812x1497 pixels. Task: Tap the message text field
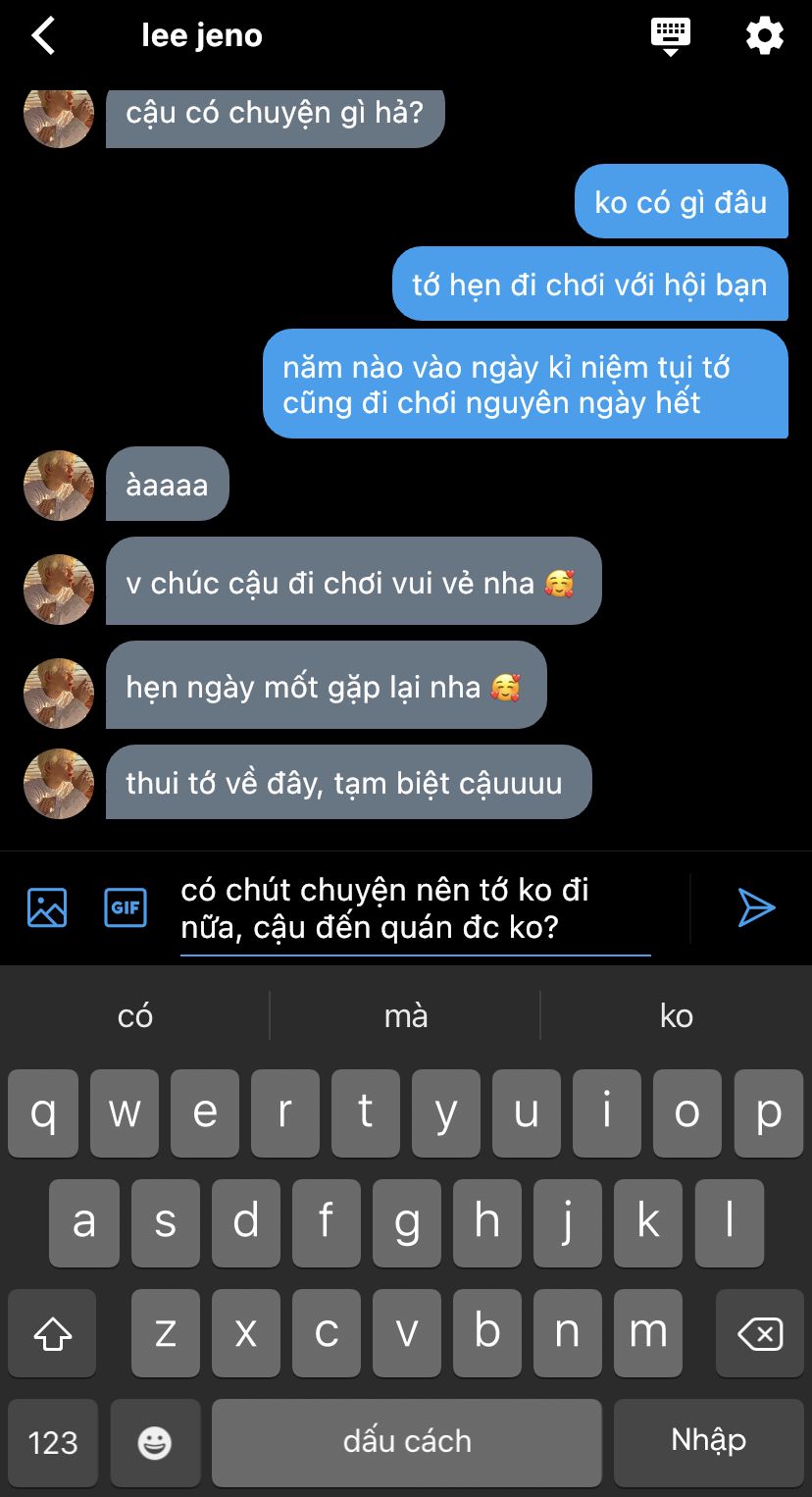pyautogui.click(x=416, y=908)
